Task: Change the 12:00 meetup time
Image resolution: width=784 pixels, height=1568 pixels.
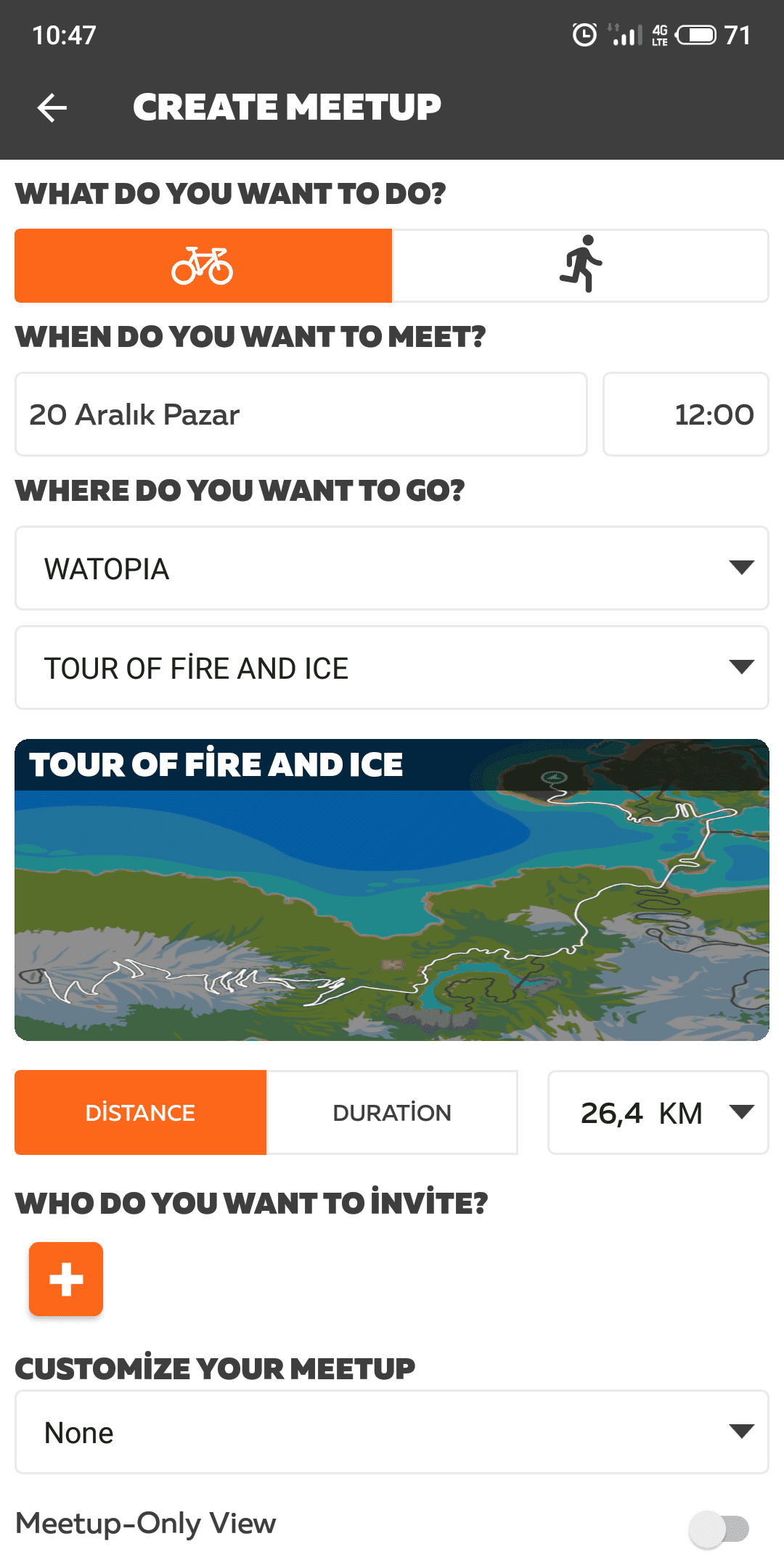Action: (685, 415)
